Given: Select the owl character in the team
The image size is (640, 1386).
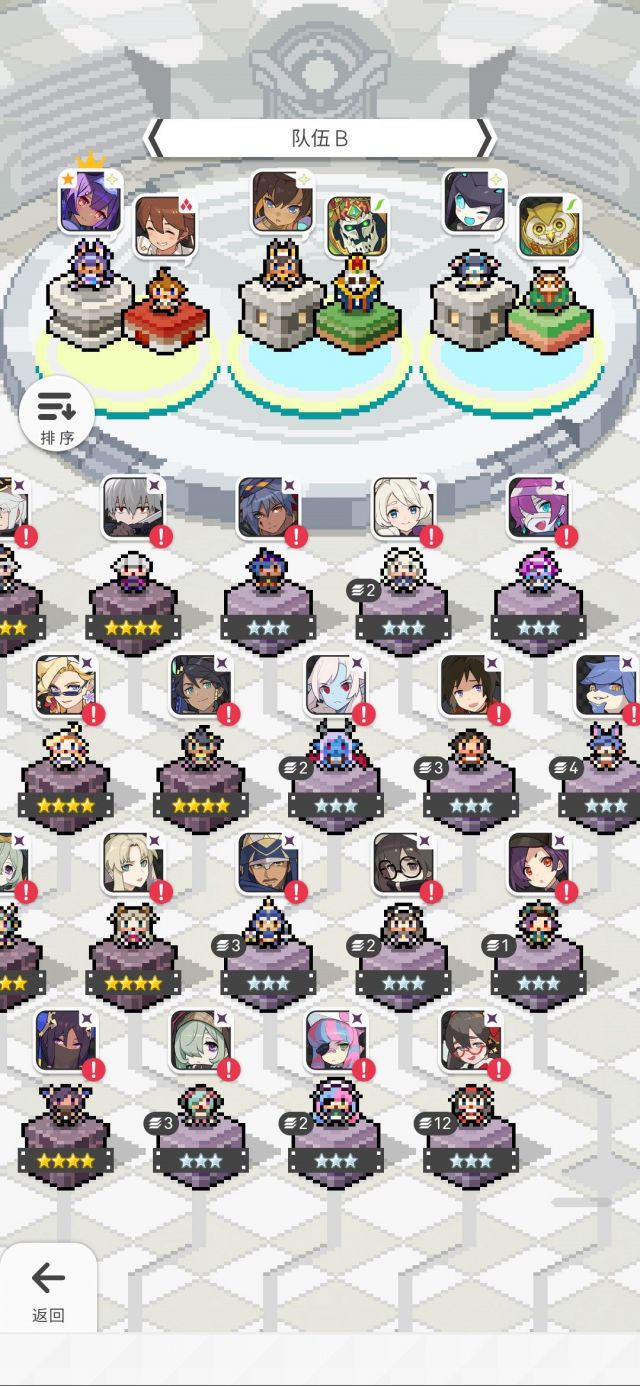Looking at the screenshot, I should [x=548, y=225].
